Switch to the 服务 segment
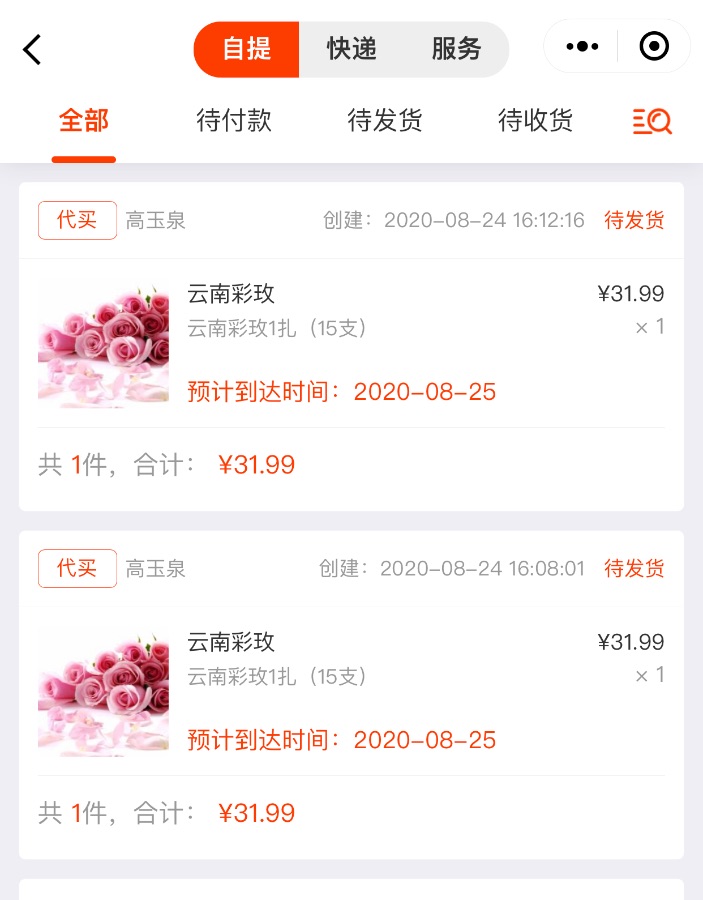 pyautogui.click(x=456, y=49)
